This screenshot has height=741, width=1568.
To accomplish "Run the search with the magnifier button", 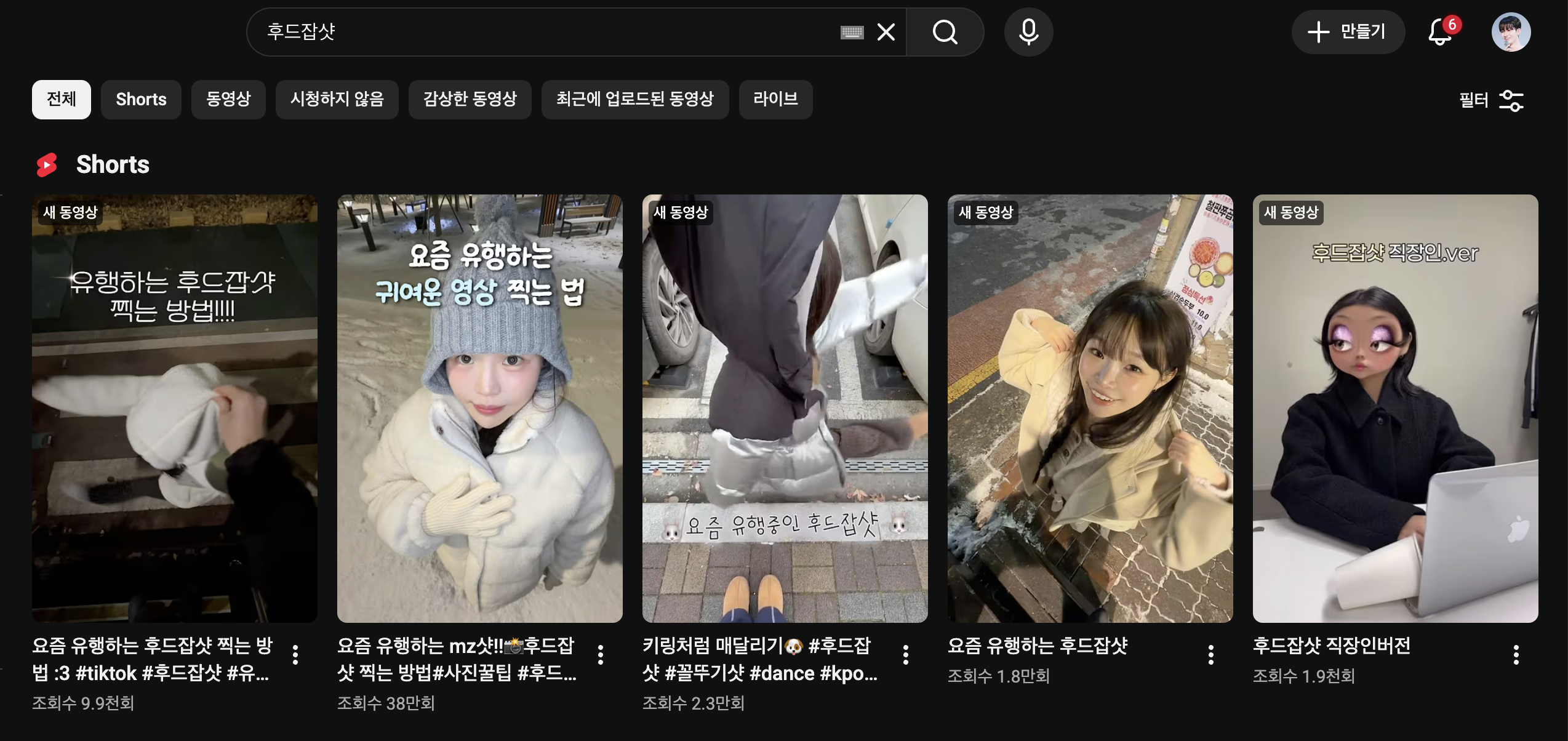I will tap(945, 32).
